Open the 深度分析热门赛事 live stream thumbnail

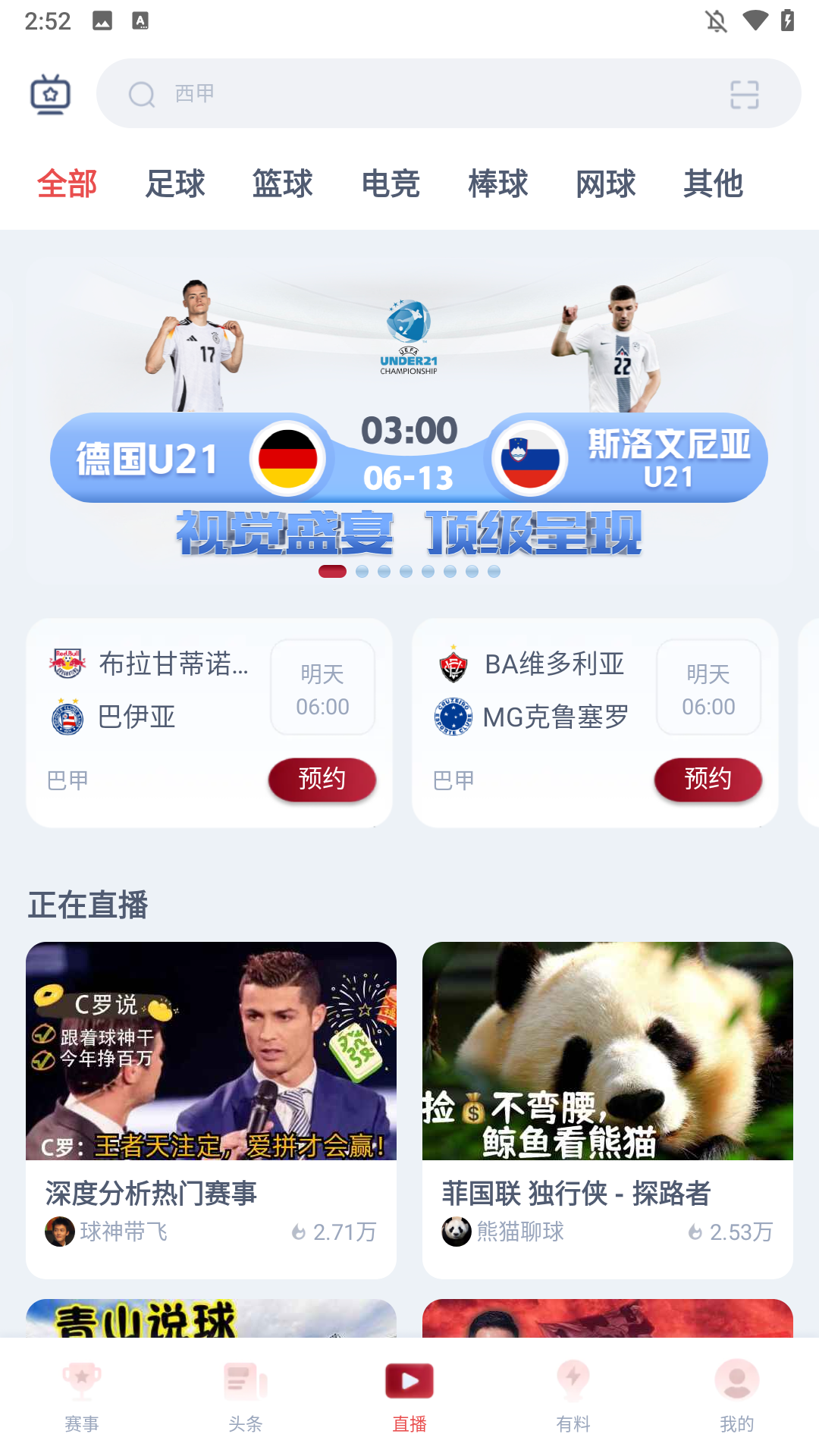(x=212, y=1051)
